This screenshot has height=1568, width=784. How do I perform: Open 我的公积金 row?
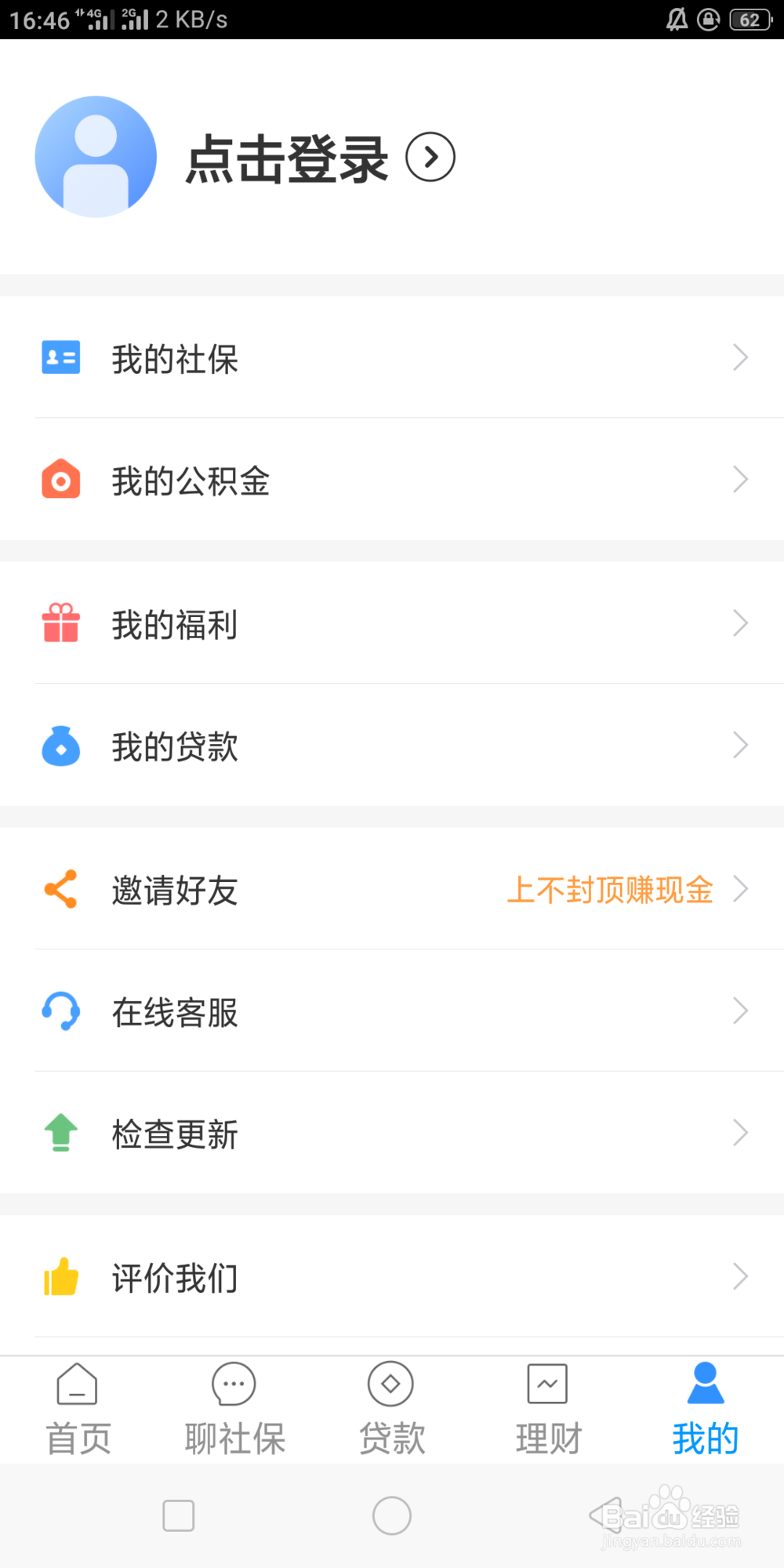[x=392, y=479]
